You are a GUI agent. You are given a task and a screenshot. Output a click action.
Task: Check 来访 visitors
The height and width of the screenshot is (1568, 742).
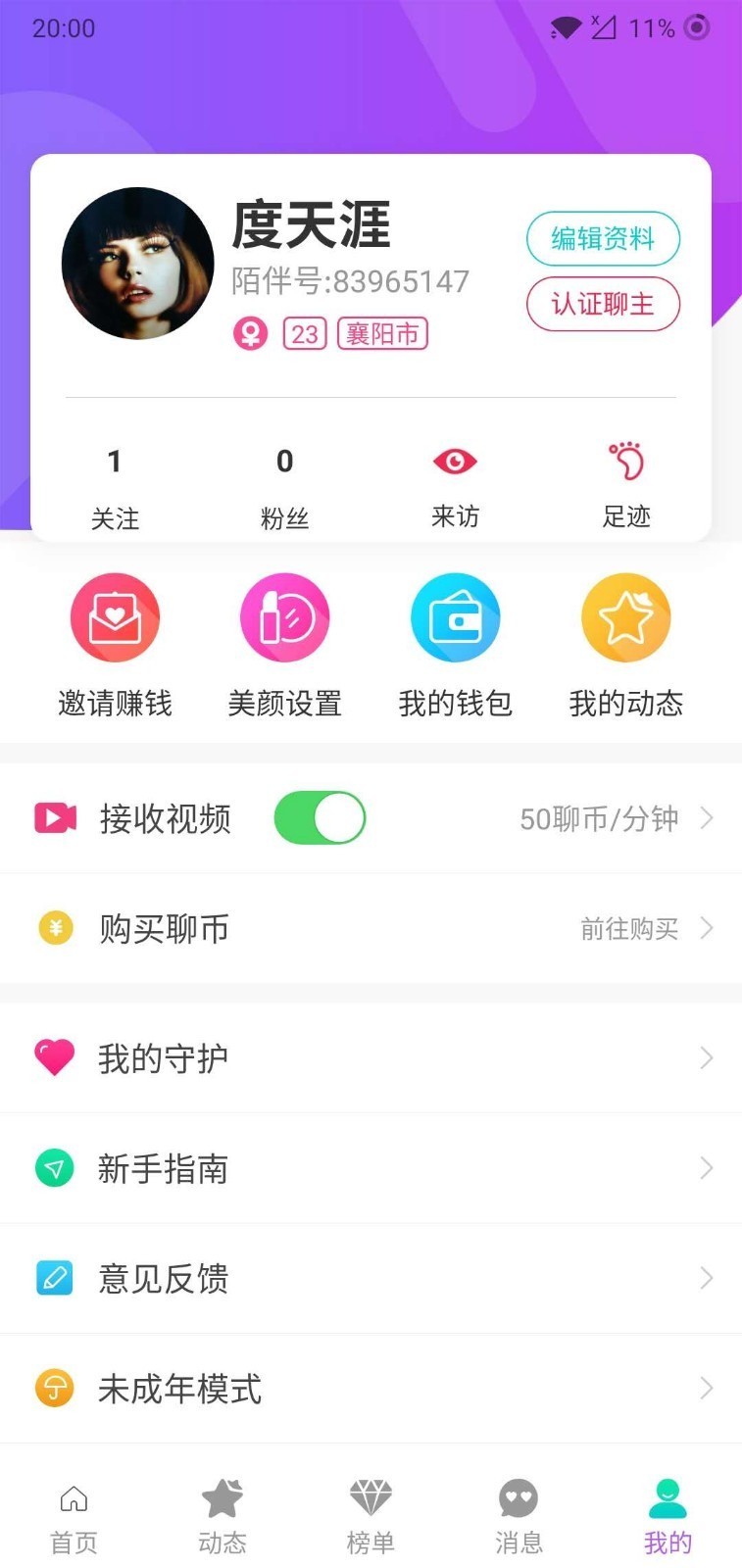455,484
